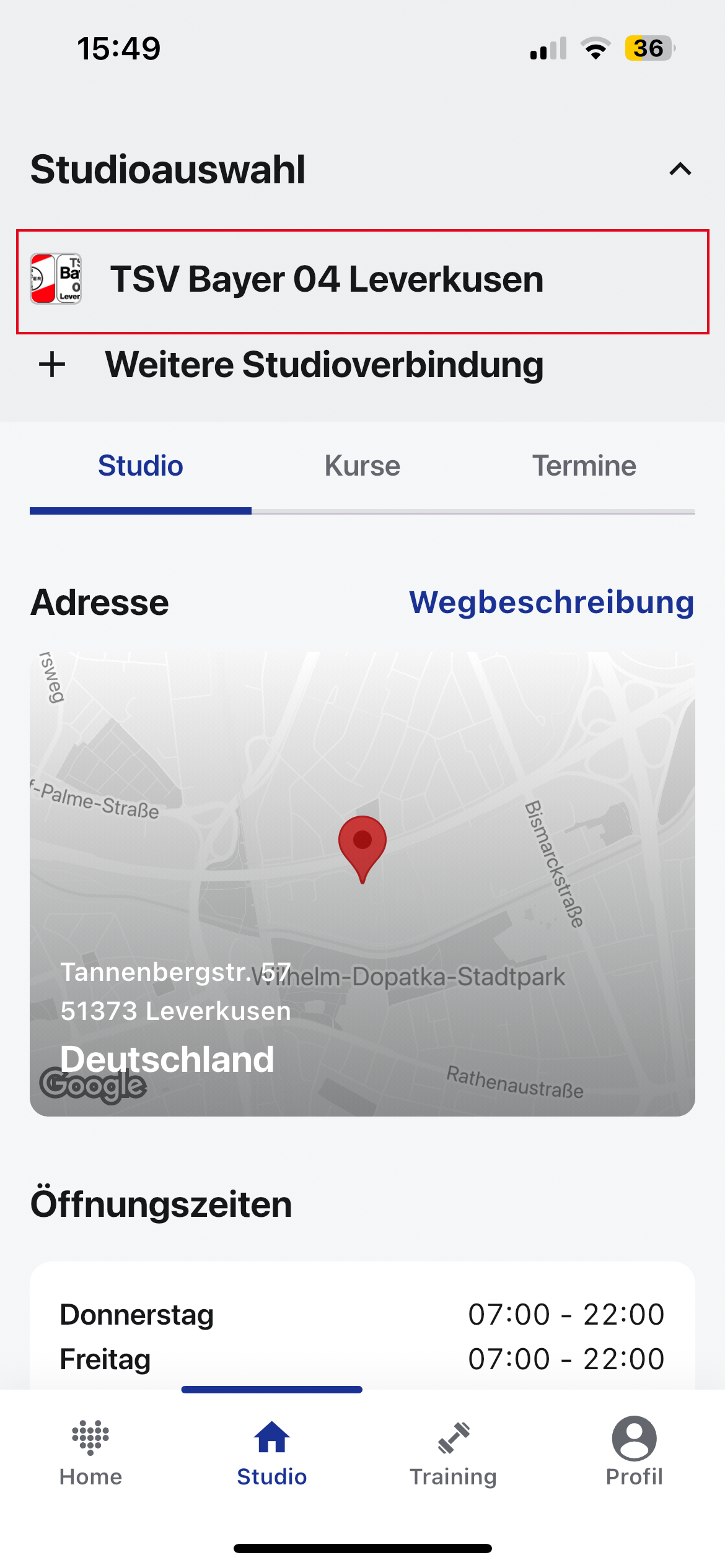
Task: Select the Studio top tab
Action: pos(141,466)
